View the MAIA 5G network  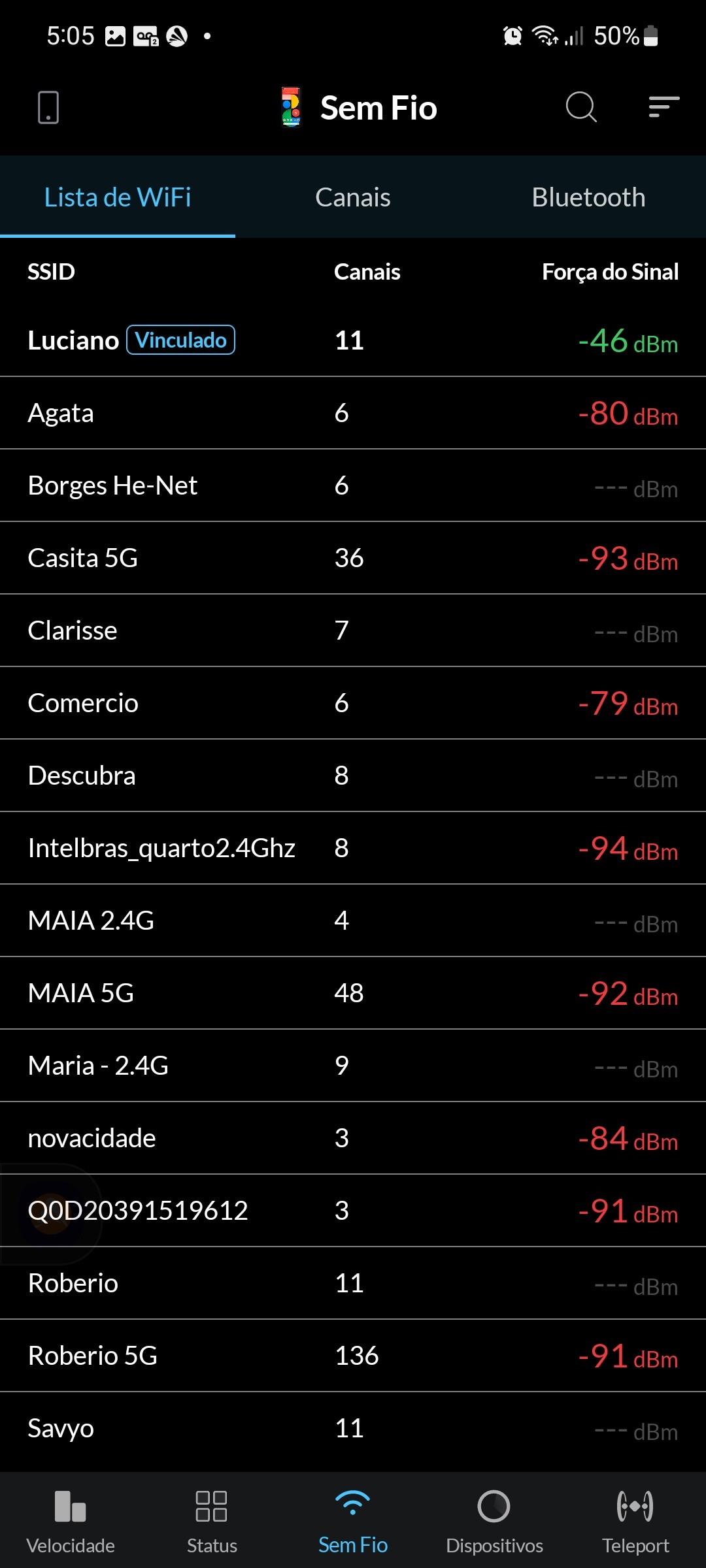[353, 993]
